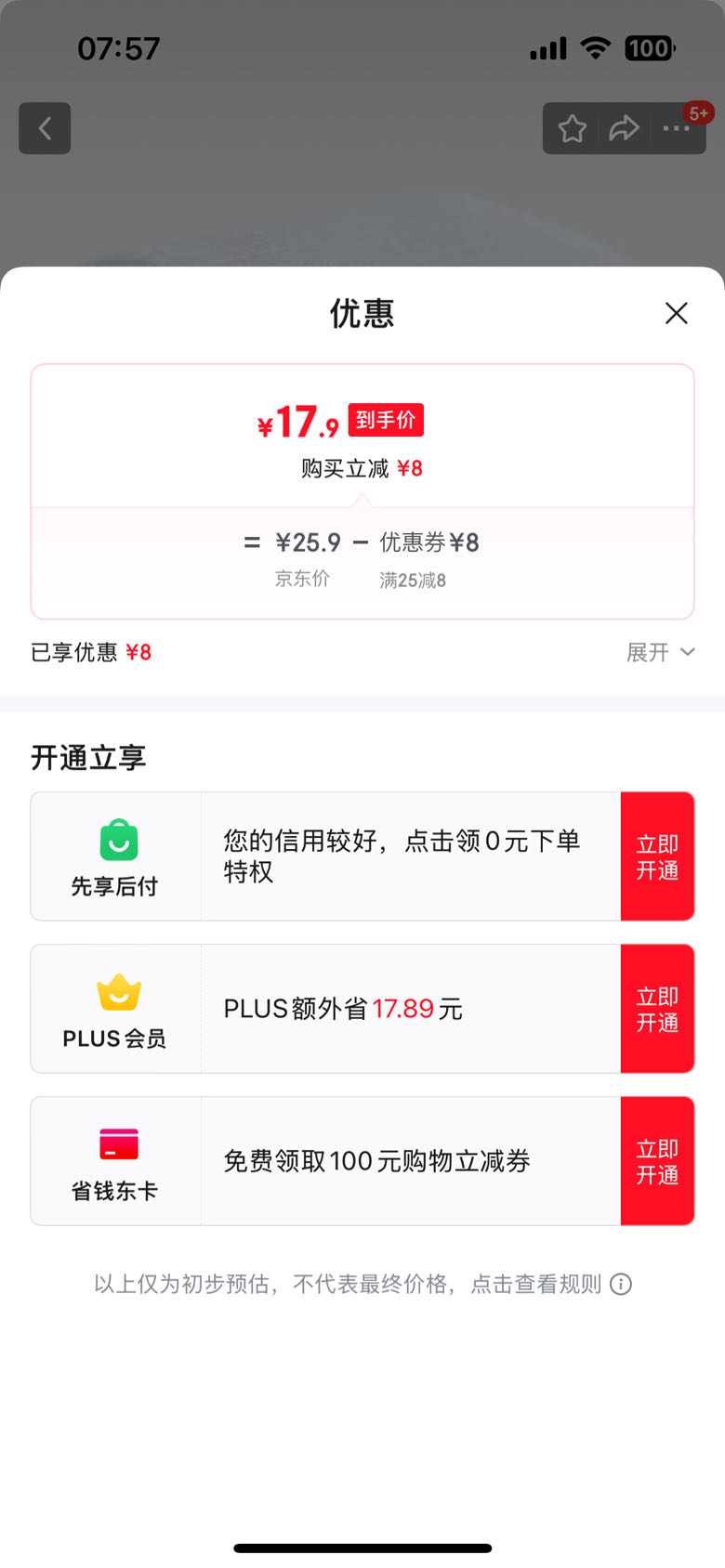Expand the 已享优惠 details with 展开
Viewport: 725px width, 1568px height.
pos(660,652)
